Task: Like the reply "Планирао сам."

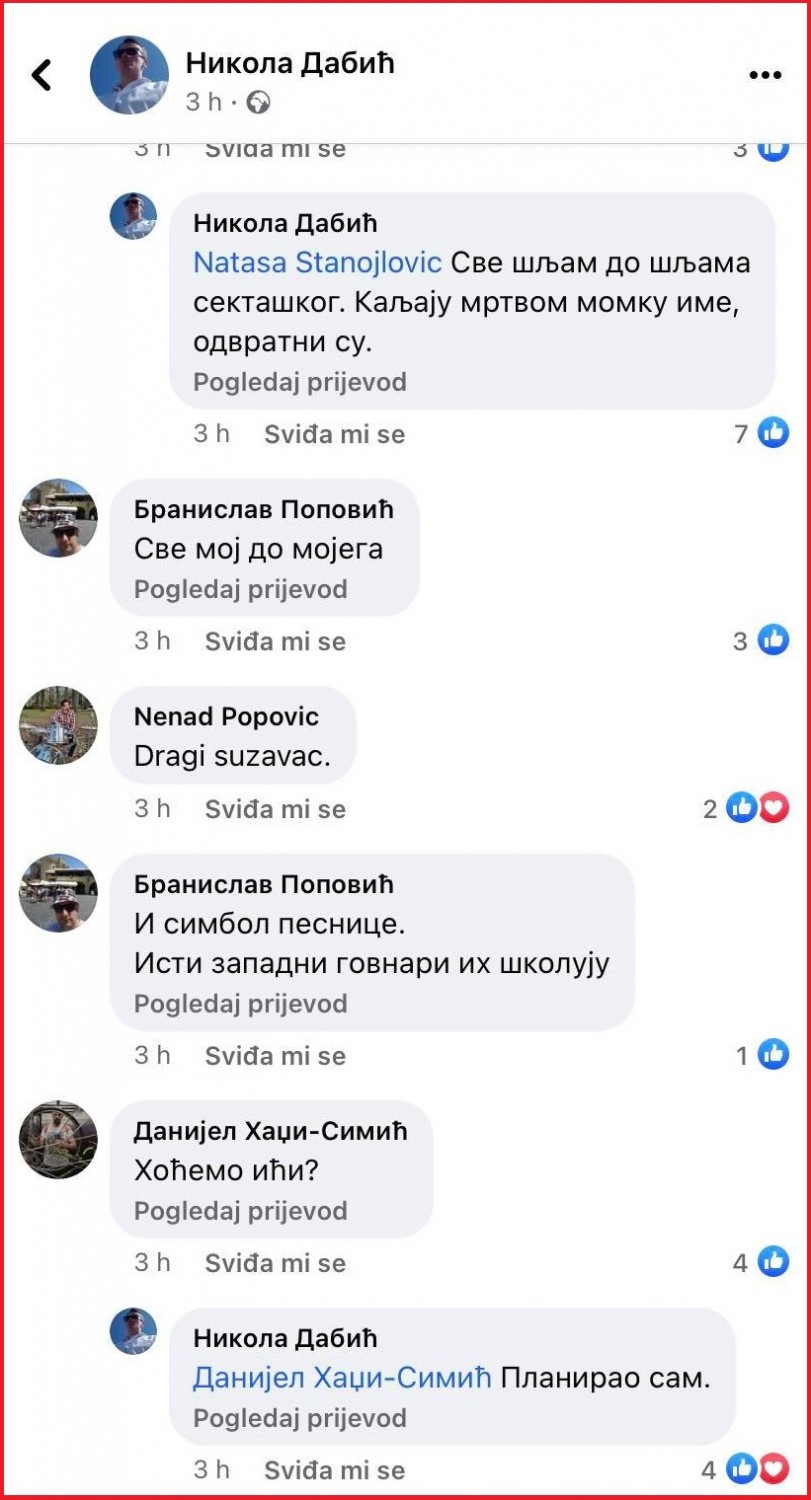Action: click(x=334, y=1470)
